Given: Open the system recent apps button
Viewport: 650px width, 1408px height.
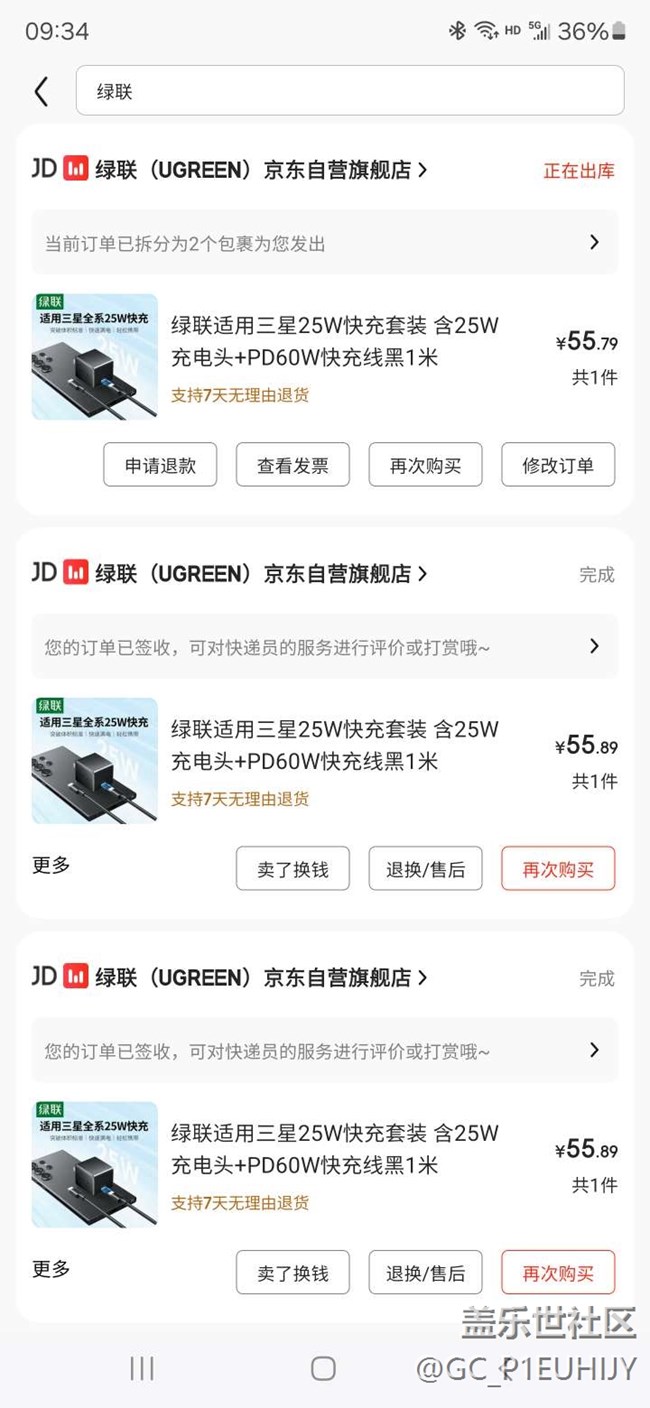Looking at the screenshot, I should point(142,1368).
